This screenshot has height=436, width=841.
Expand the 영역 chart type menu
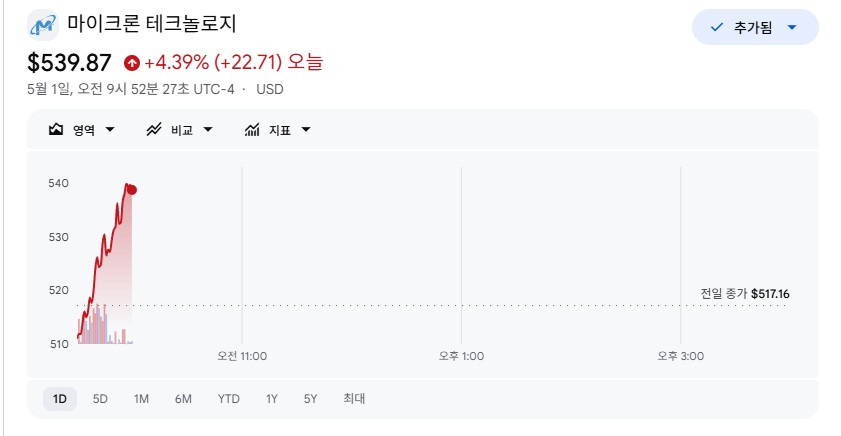(82, 130)
